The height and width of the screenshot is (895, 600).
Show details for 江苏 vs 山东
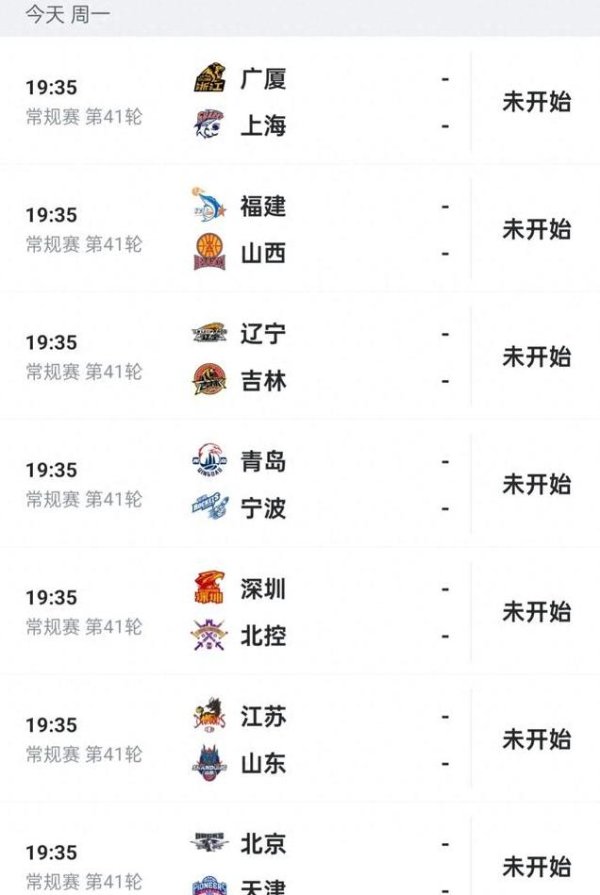300,739
